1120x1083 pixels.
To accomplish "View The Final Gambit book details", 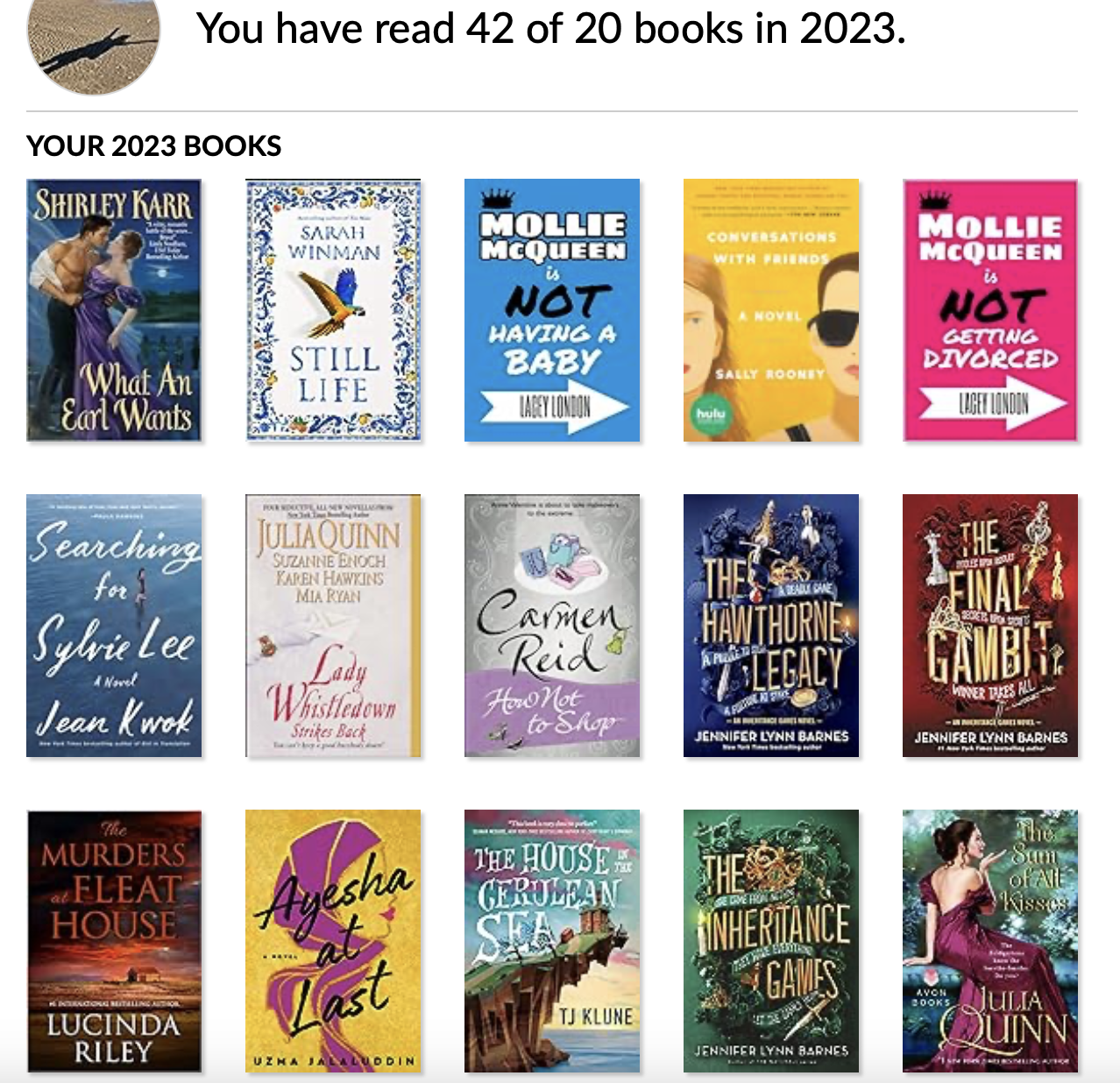I will coord(990,626).
